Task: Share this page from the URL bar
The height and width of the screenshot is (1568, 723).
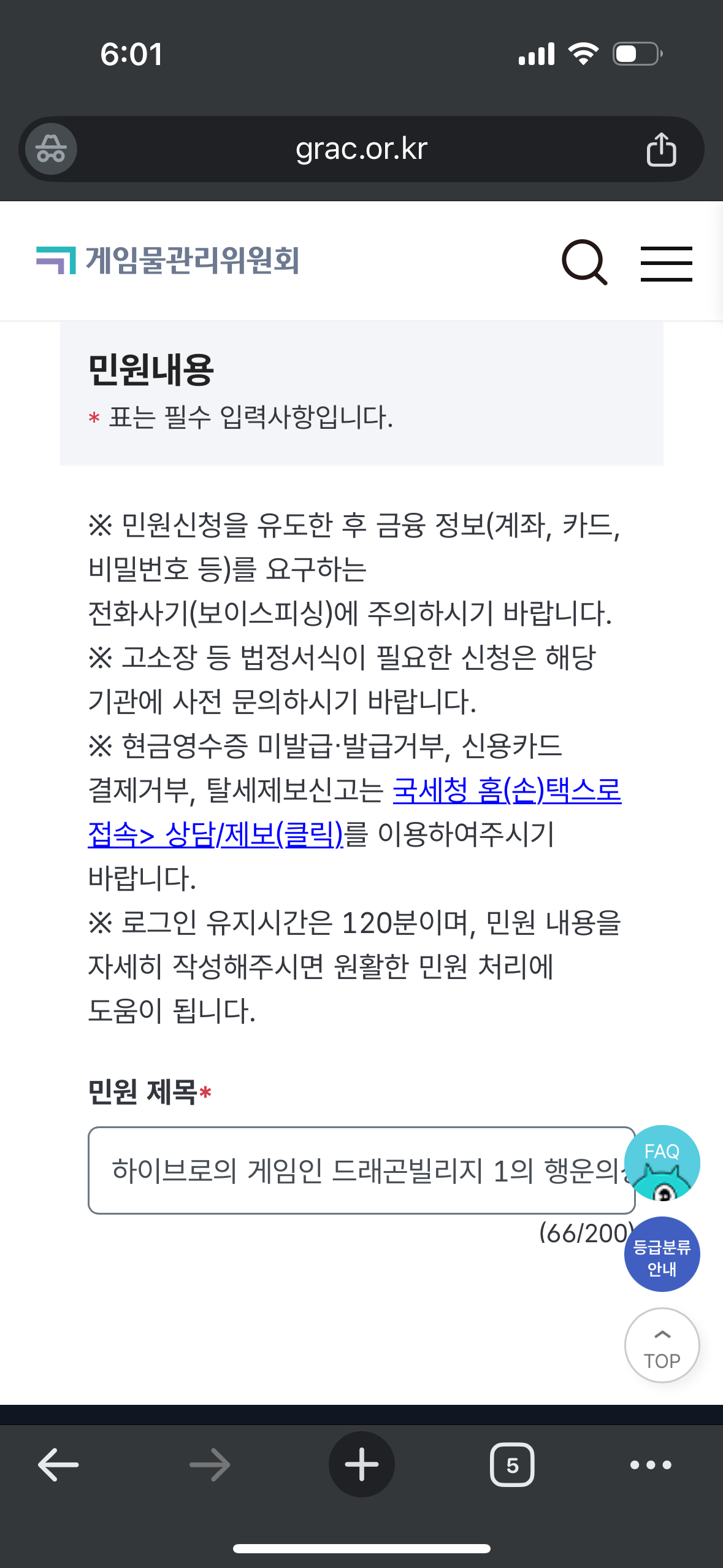Action: (661, 149)
